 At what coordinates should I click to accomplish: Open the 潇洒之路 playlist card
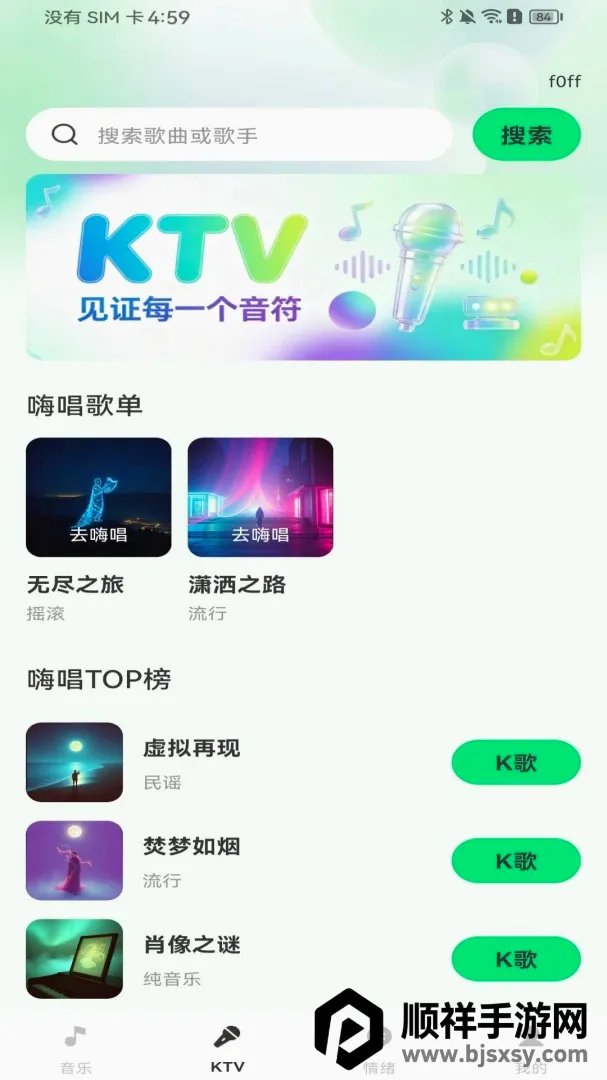pos(260,497)
